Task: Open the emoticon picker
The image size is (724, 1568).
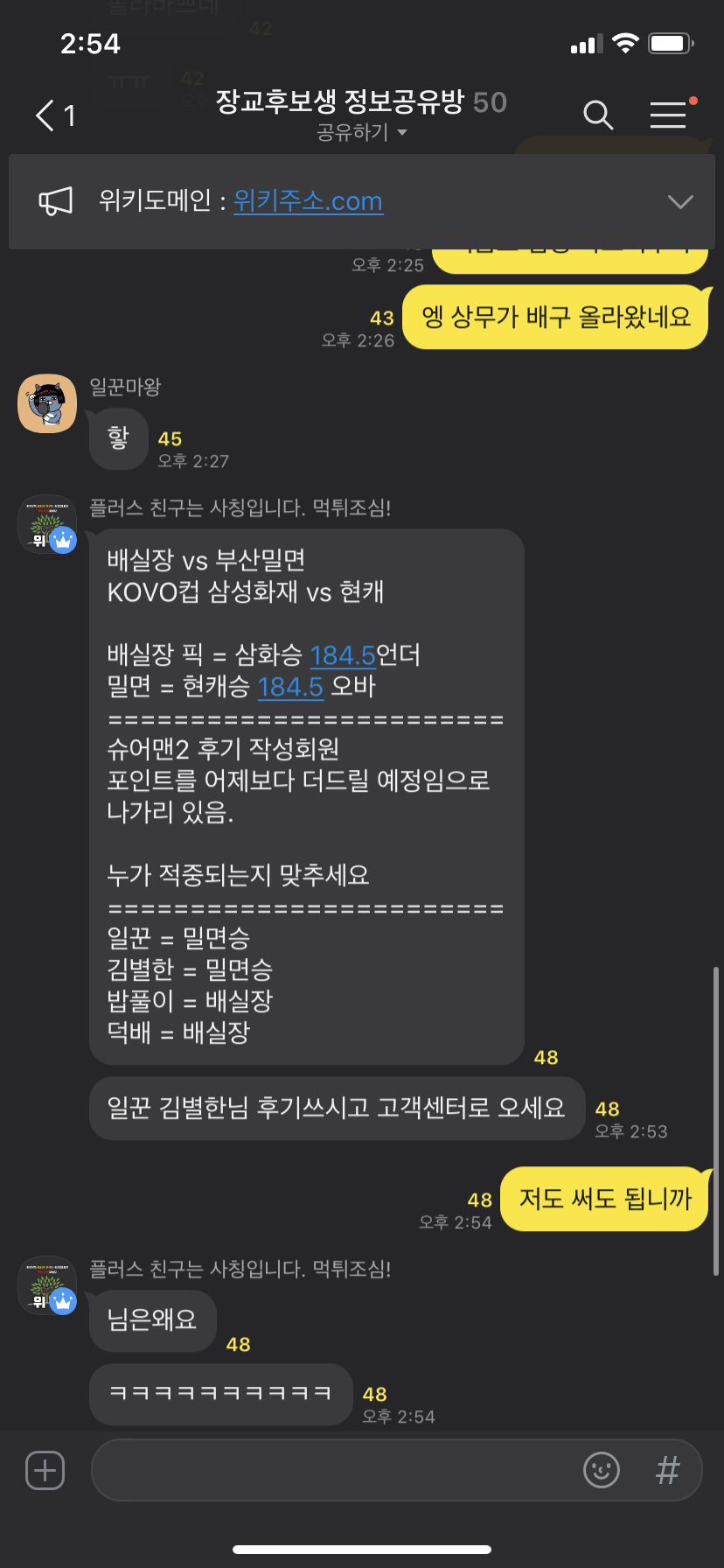Action: [601, 1470]
